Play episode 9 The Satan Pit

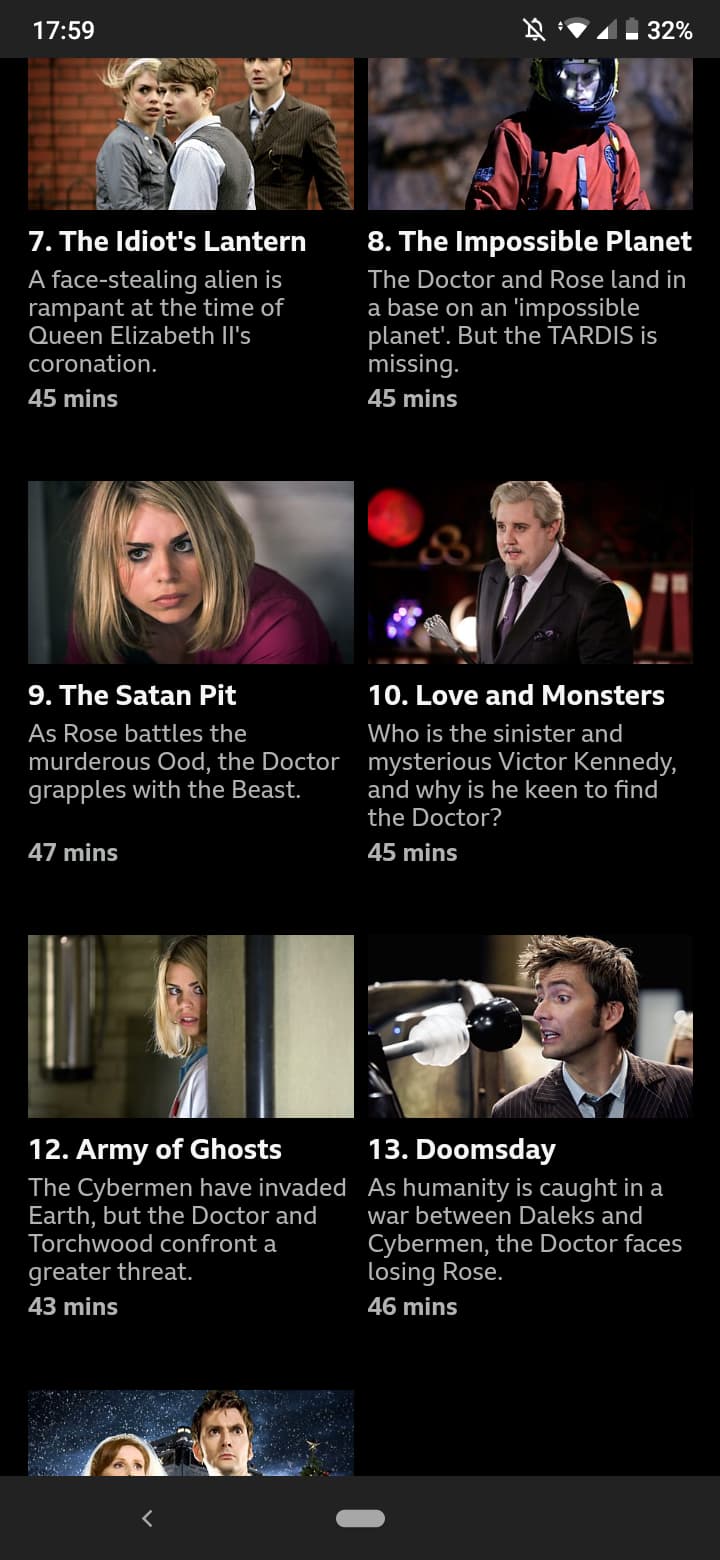click(x=190, y=673)
